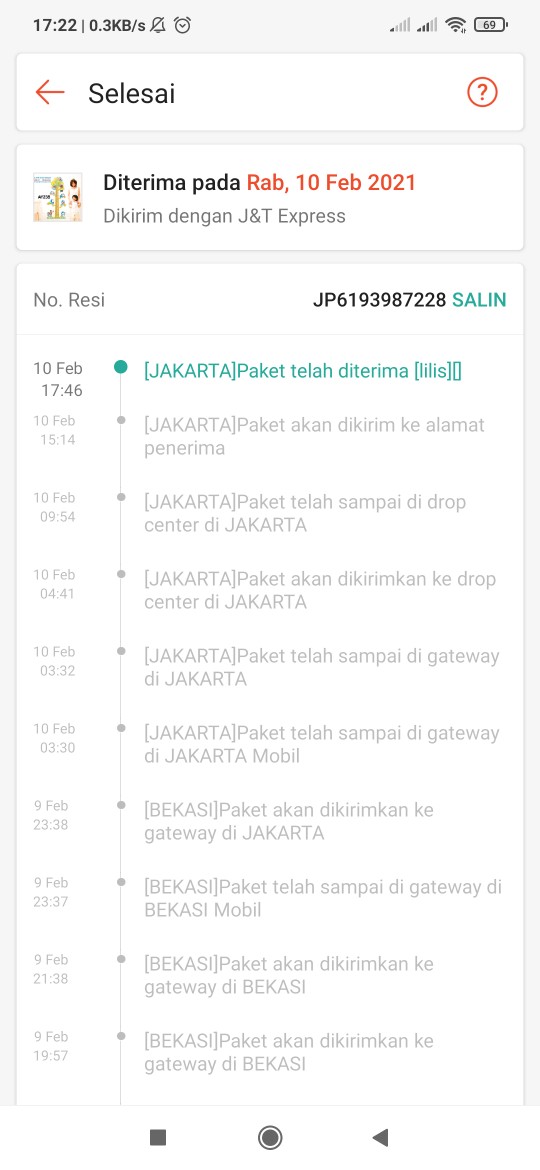The width and height of the screenshot is (540, 1170).
Task: Go back using the orange arrow
Action: pyautogui.click(x=50, y=93)
